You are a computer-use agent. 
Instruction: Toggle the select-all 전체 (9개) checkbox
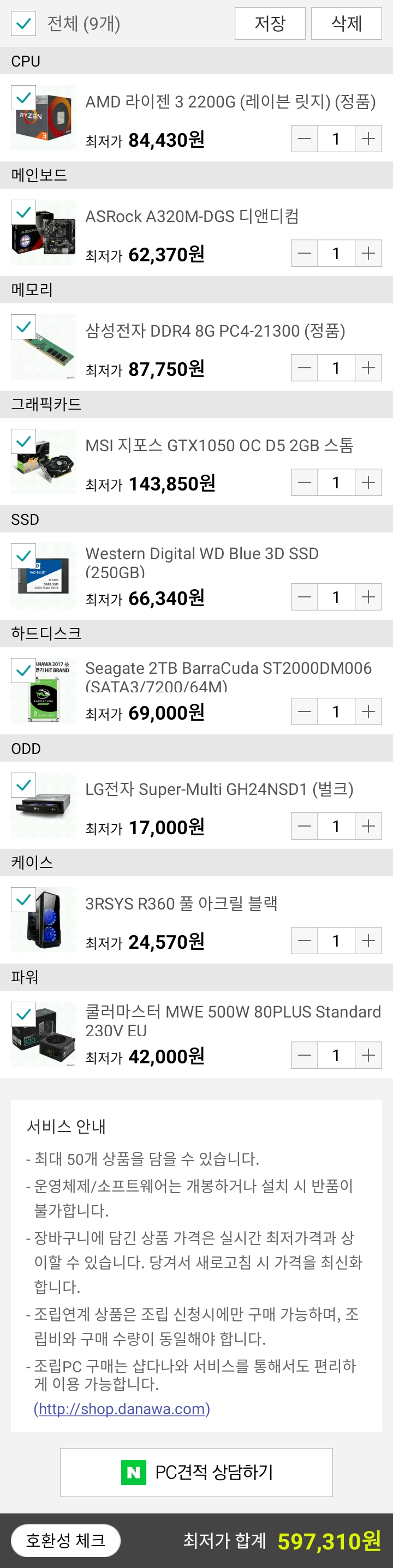24,24
